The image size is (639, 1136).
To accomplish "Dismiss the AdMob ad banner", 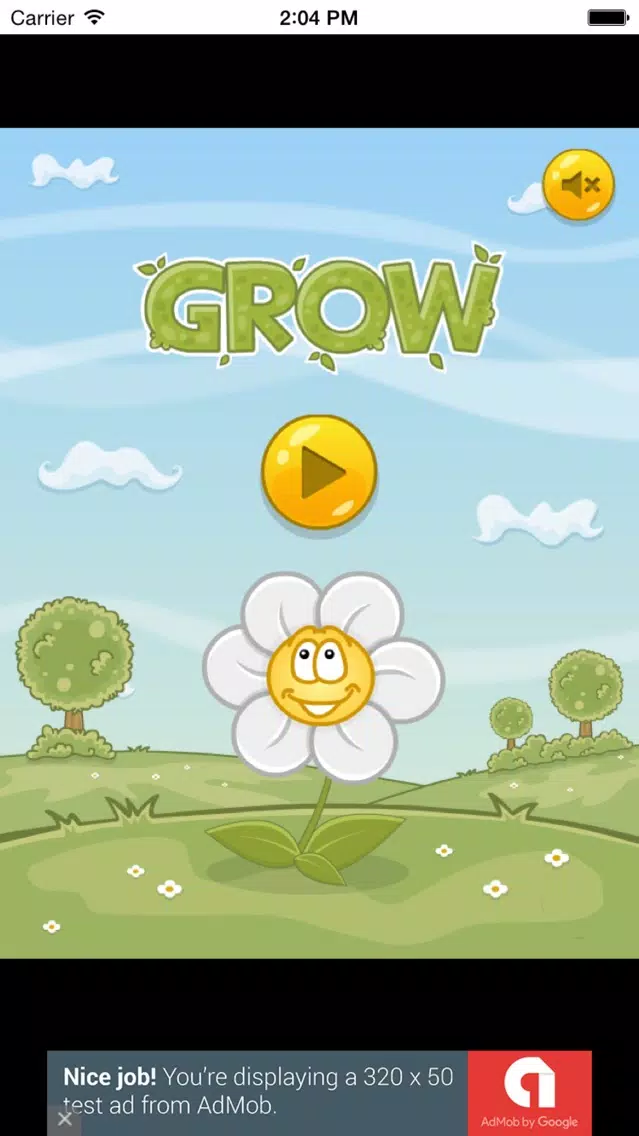I will tap(65, 1119).
